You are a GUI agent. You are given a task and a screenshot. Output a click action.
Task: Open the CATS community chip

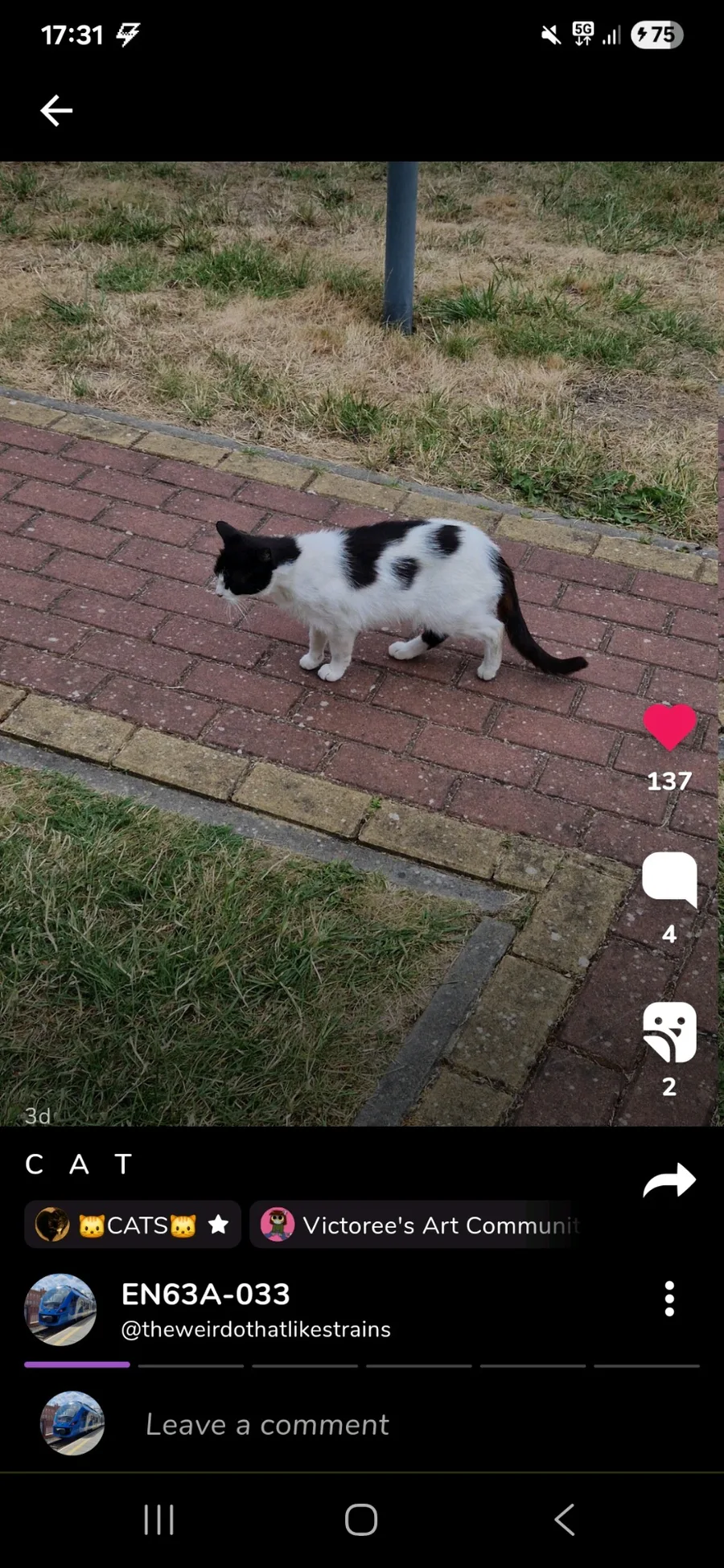coord(133,1225)
